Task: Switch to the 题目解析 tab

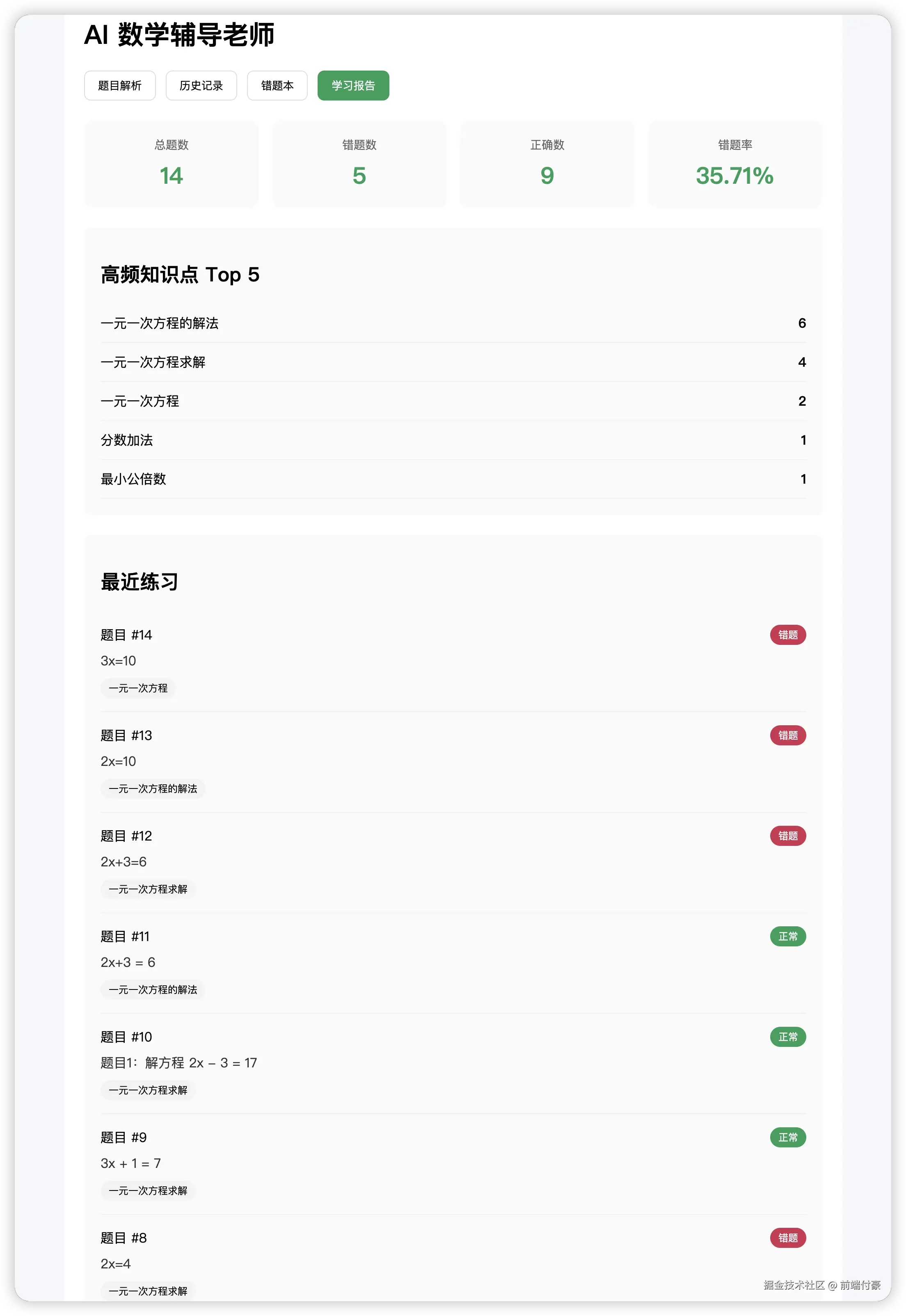Action: pyautogui.click(x=120, y=86)
